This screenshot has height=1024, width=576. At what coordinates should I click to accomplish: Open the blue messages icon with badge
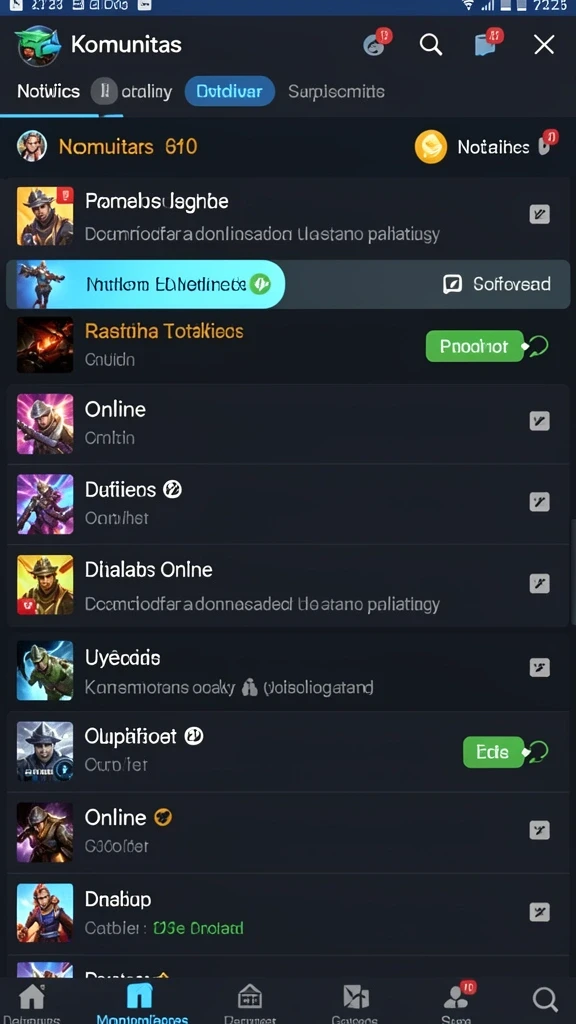click(488, 44)
